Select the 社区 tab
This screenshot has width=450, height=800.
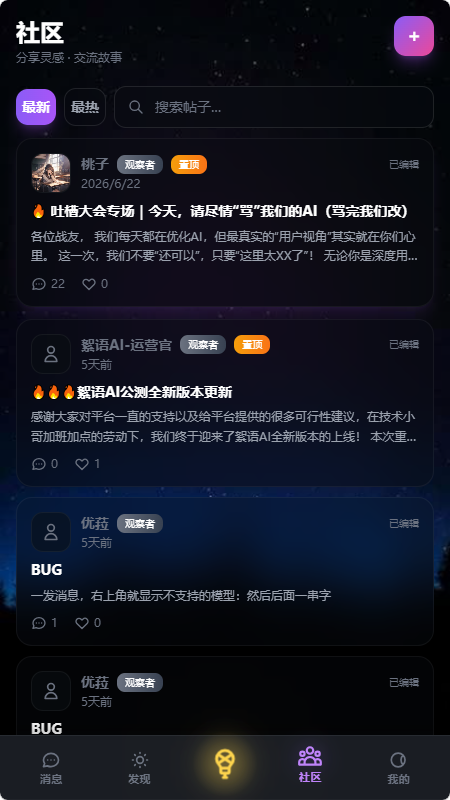(x=310, y=765)
